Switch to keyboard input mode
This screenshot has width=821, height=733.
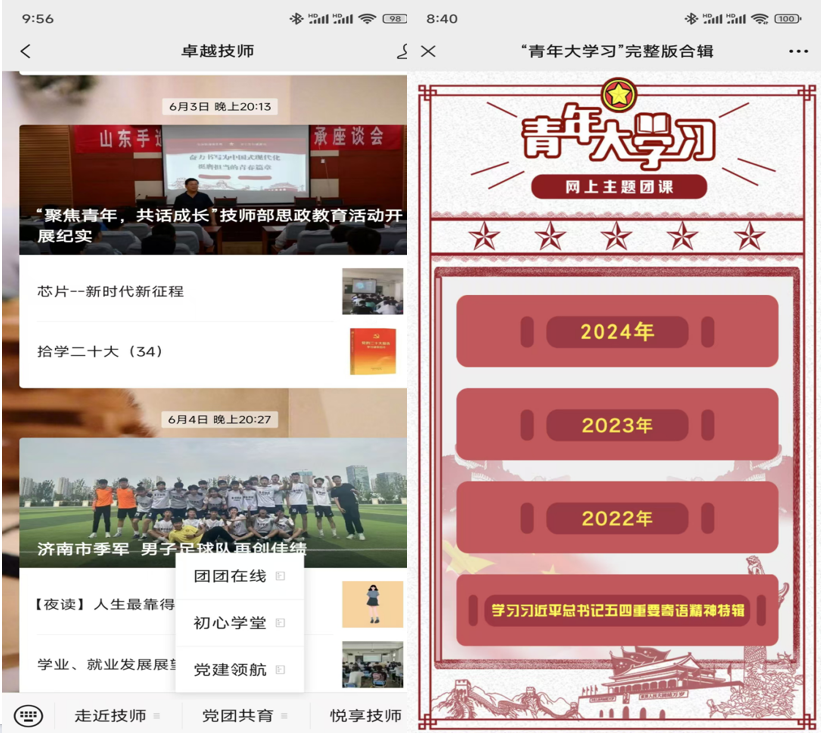pos(28,715)
